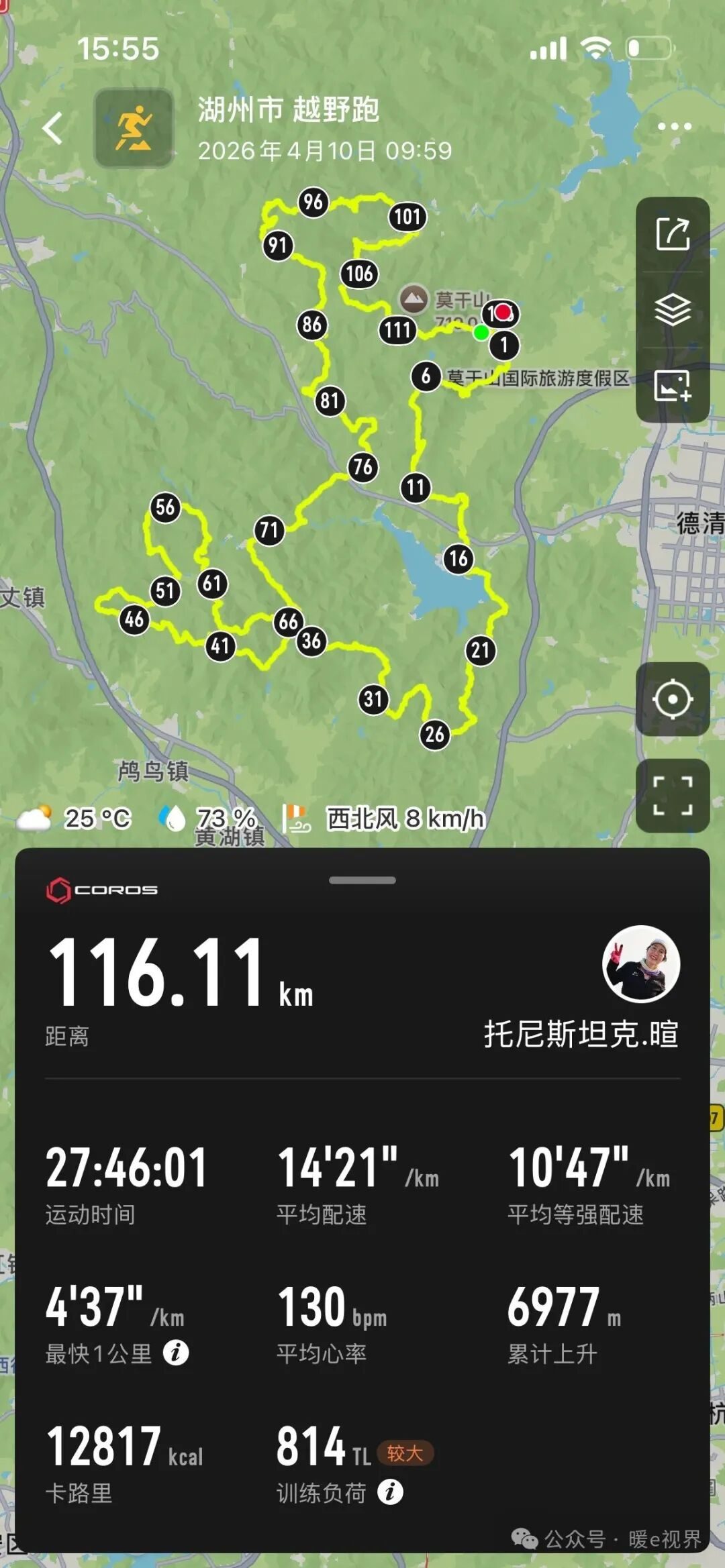Screen dimensions: 725x1568
Task: Go back using the arrow icon
Action: [52, 127]
